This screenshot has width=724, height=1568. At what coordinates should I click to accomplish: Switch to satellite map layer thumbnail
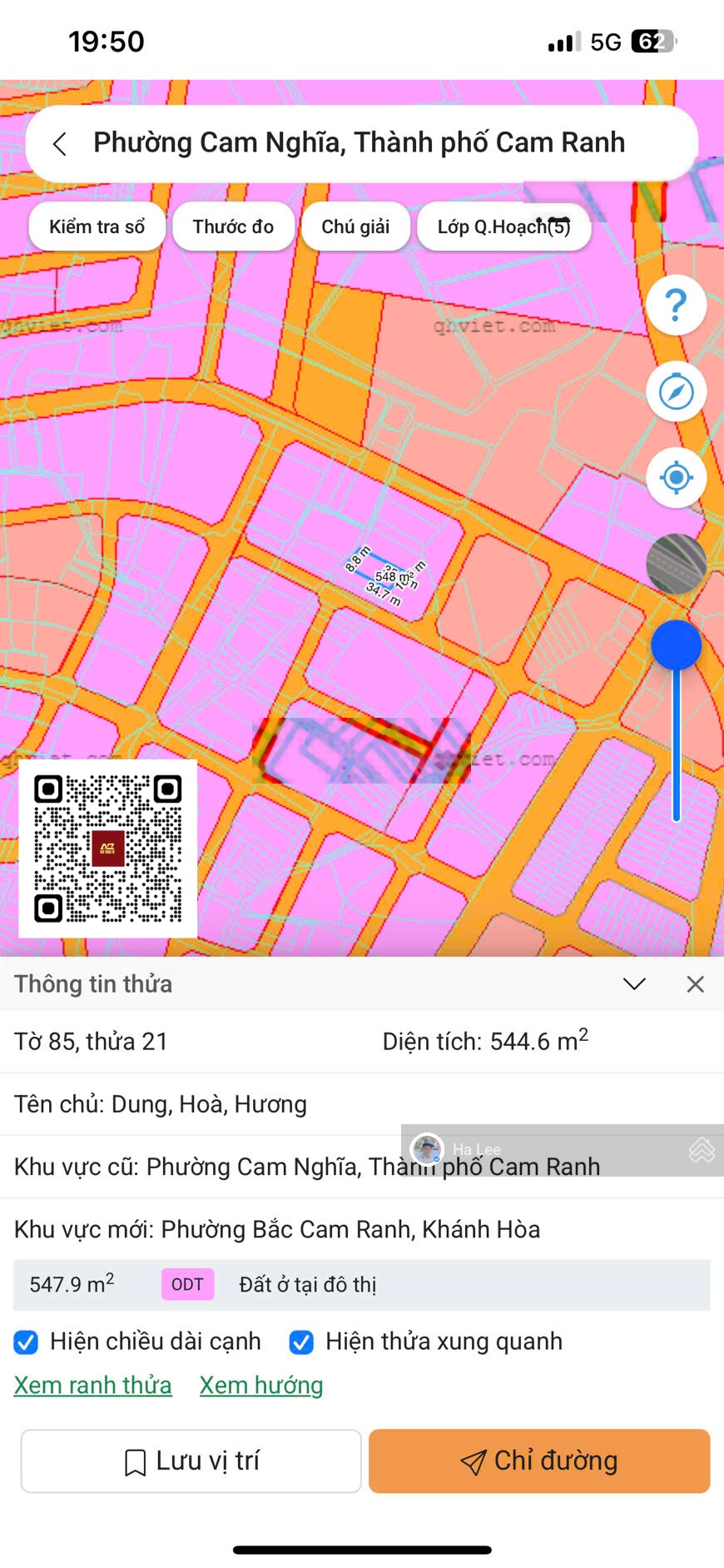coord(676,564)
